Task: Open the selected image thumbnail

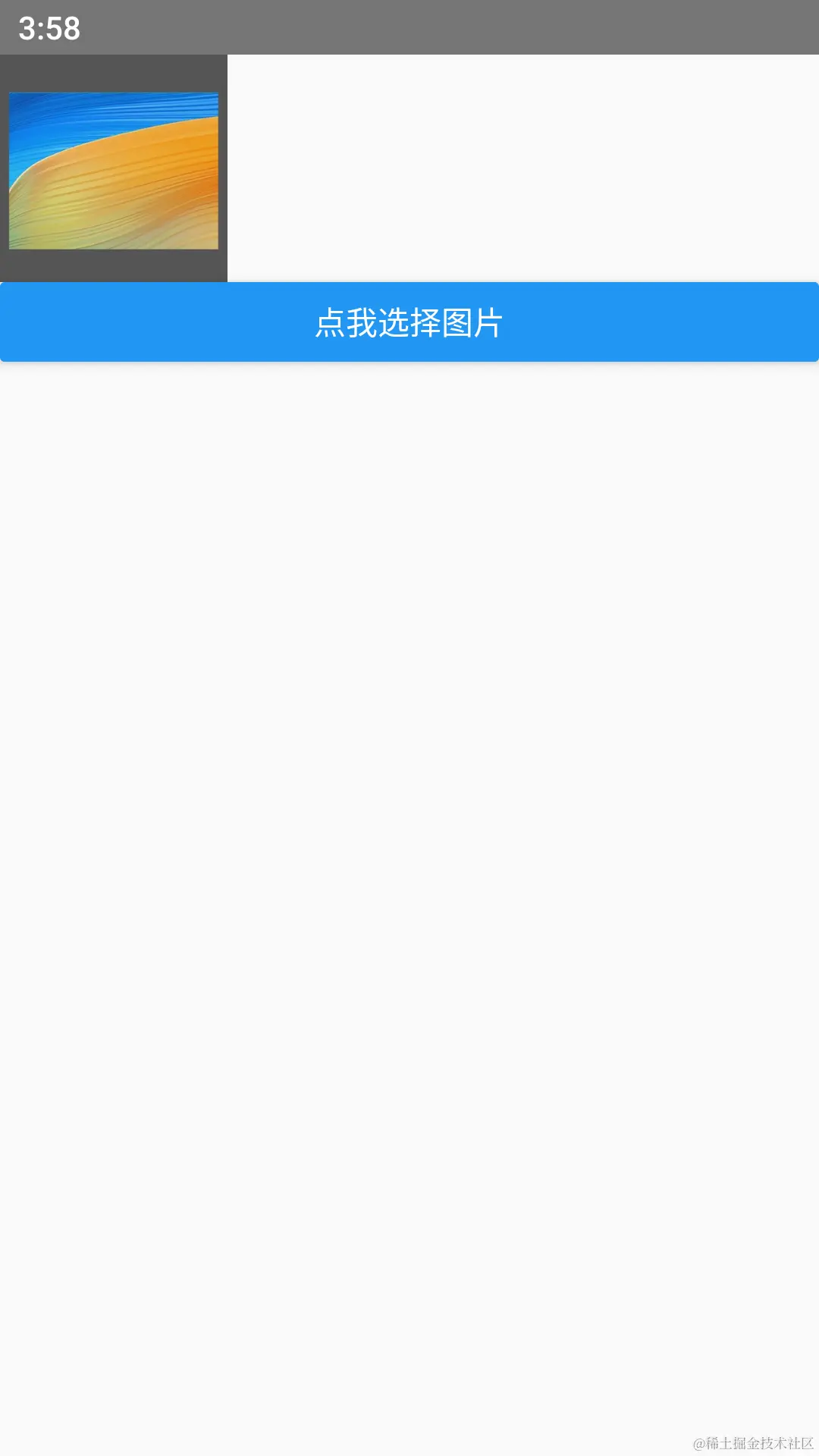Action: (x=114, y=171)
